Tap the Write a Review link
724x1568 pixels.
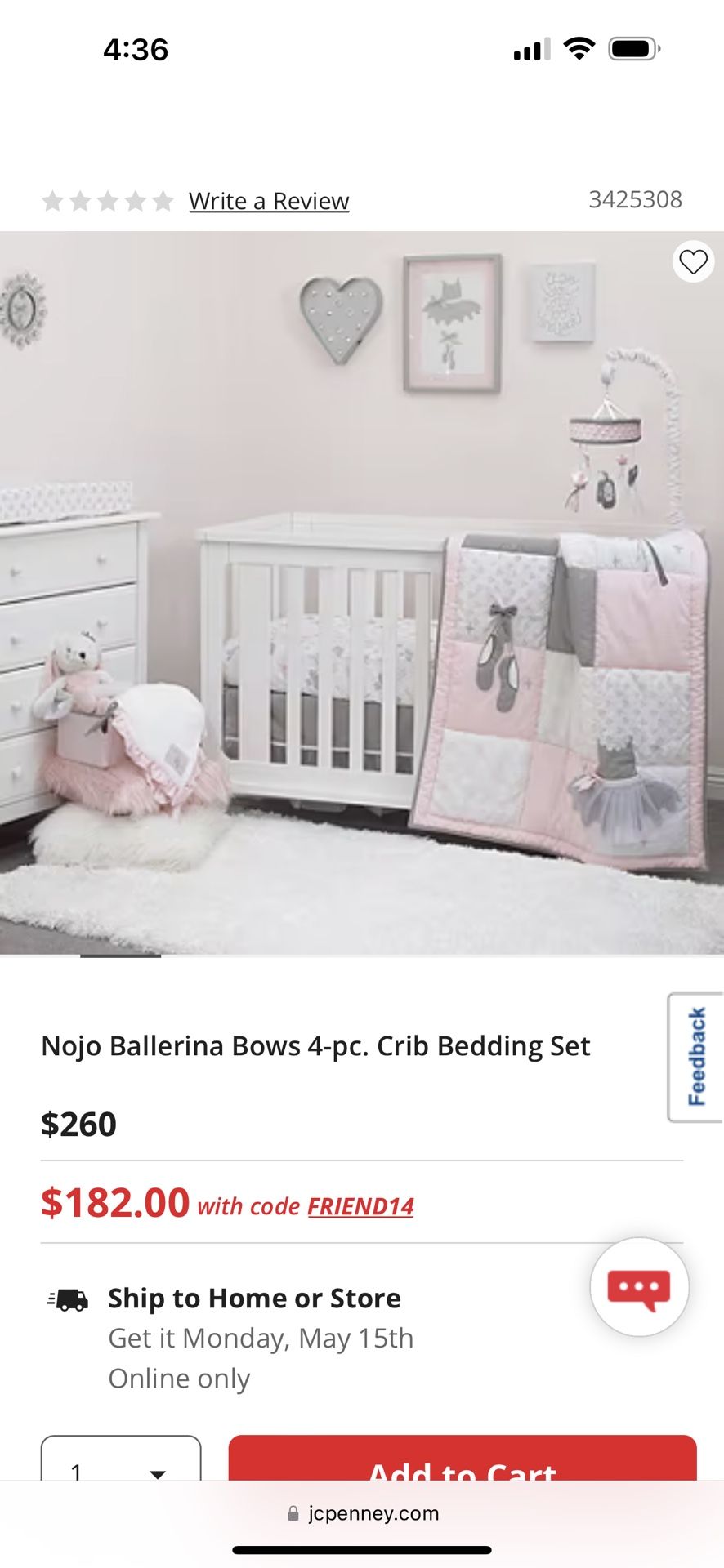[269, 201]
